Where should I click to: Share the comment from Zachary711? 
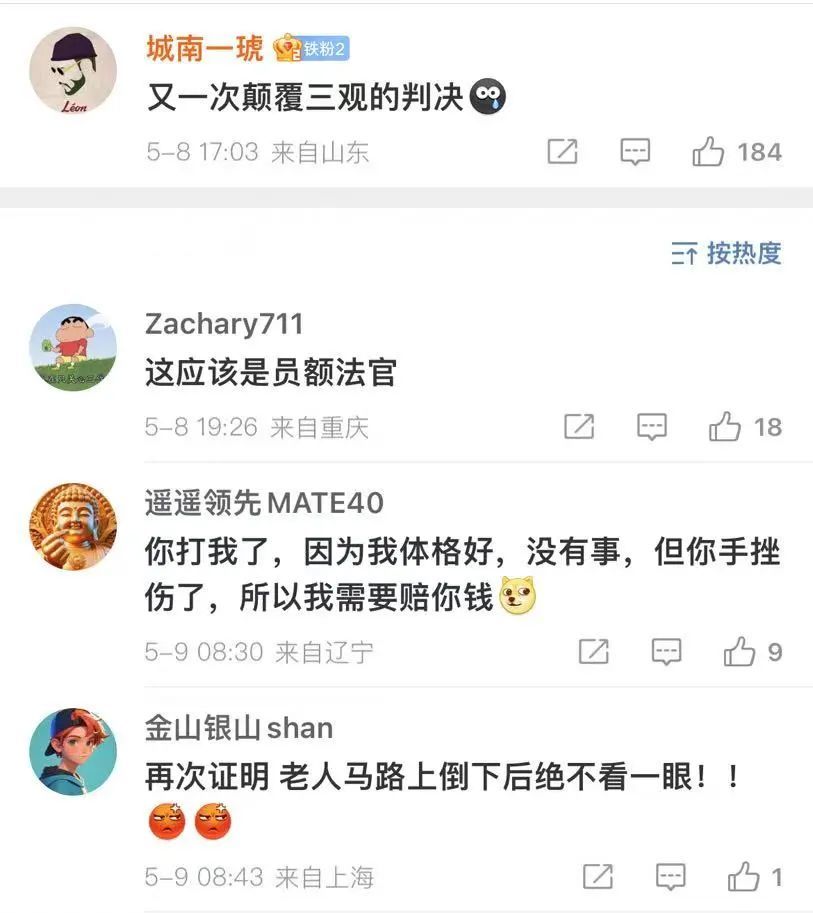(x=579, y=427)
